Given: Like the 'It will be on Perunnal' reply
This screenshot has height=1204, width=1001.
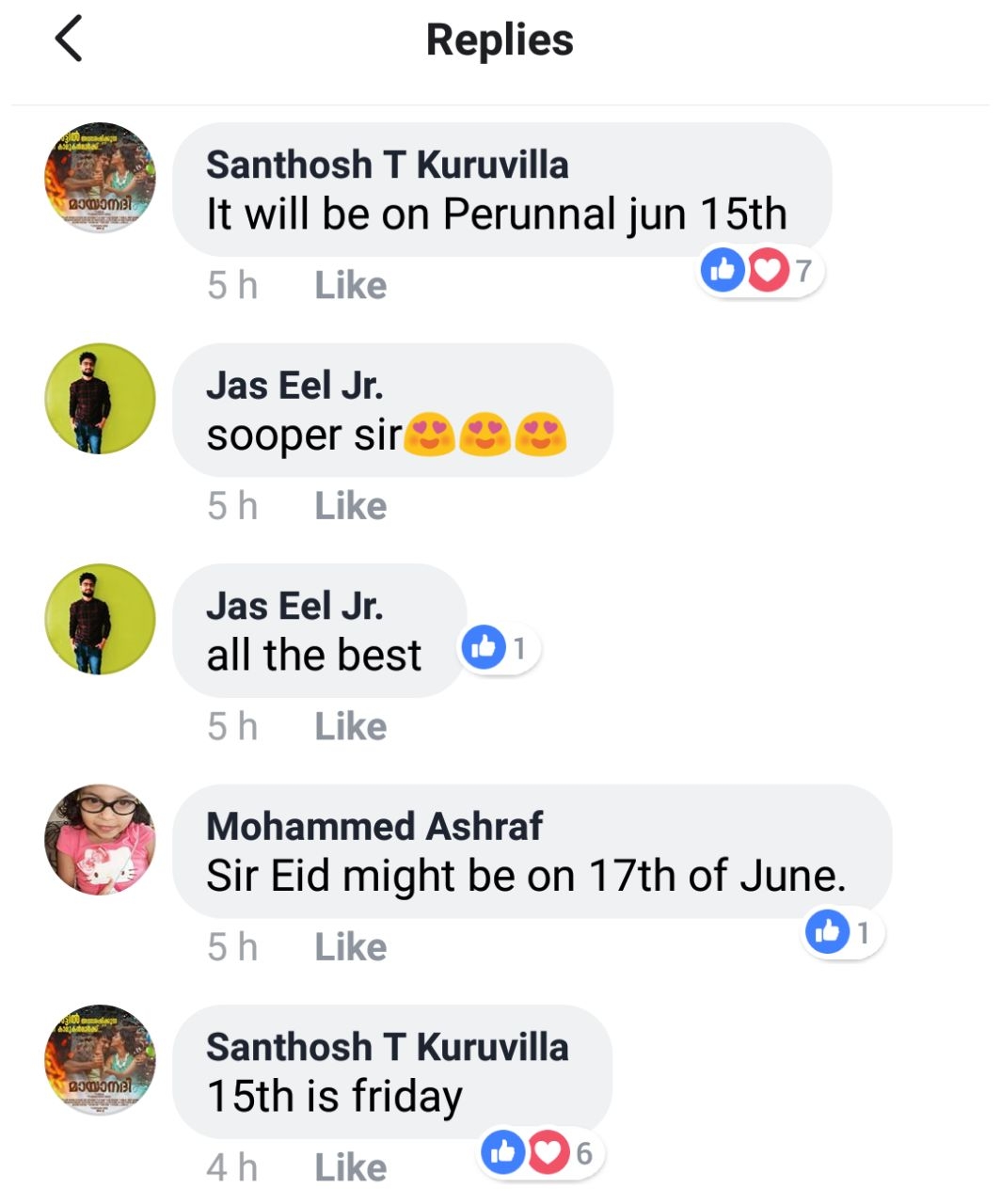Looking at the screenshot, I should (350, 286).
